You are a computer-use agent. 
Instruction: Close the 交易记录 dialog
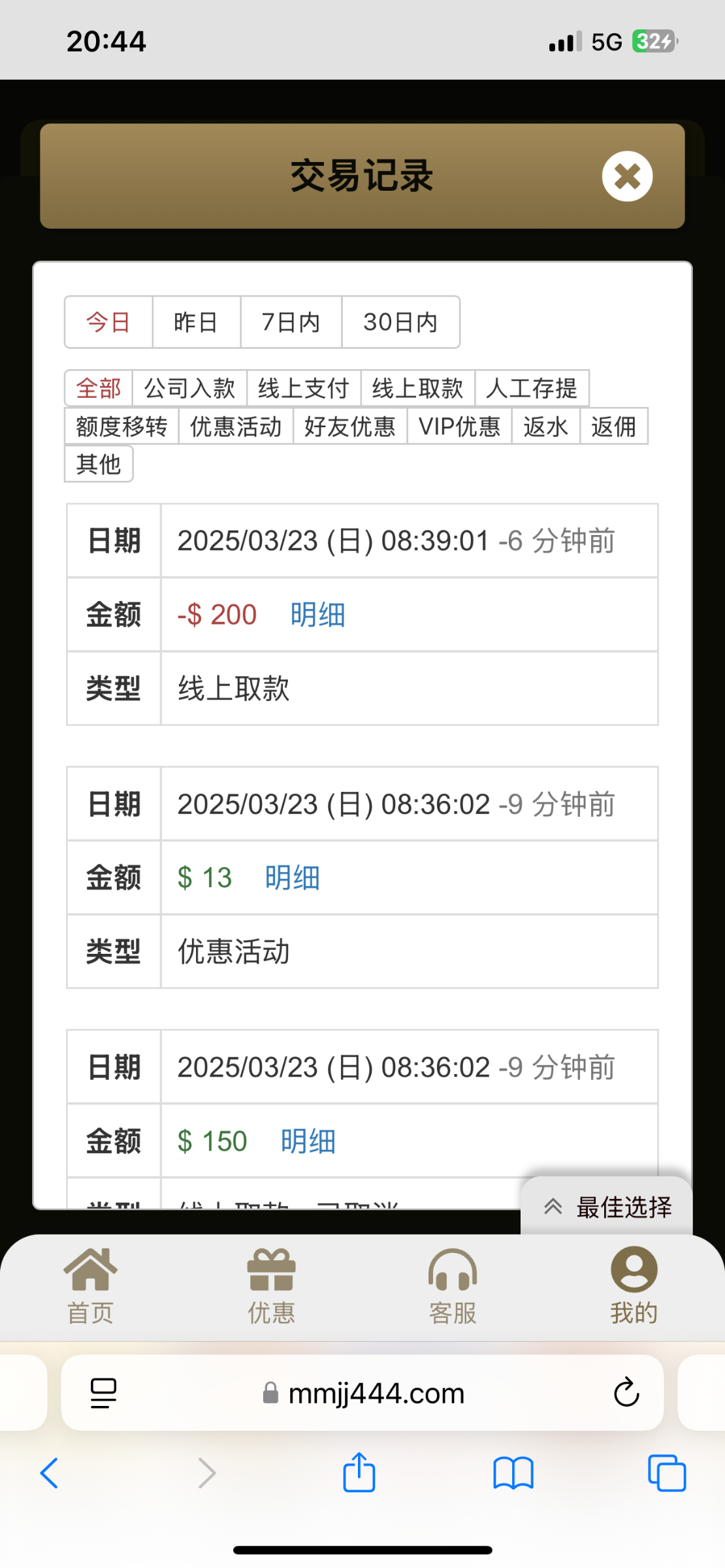point(627,176)
